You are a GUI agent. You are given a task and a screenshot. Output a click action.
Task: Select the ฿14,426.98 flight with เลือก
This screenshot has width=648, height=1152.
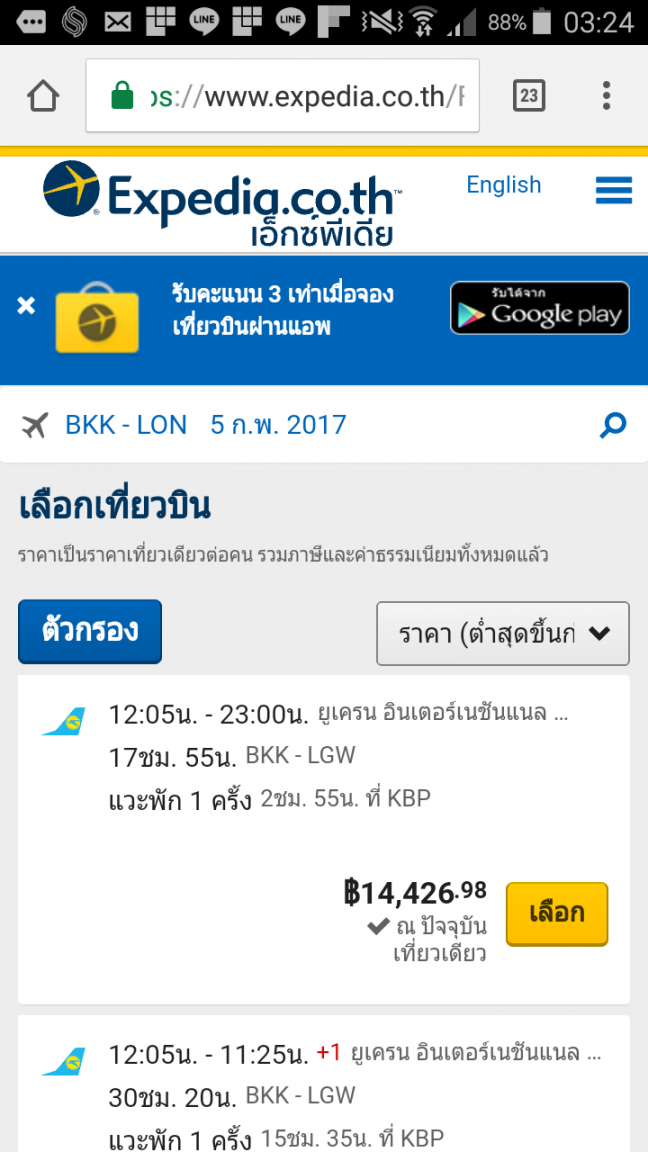click(556, 913)
